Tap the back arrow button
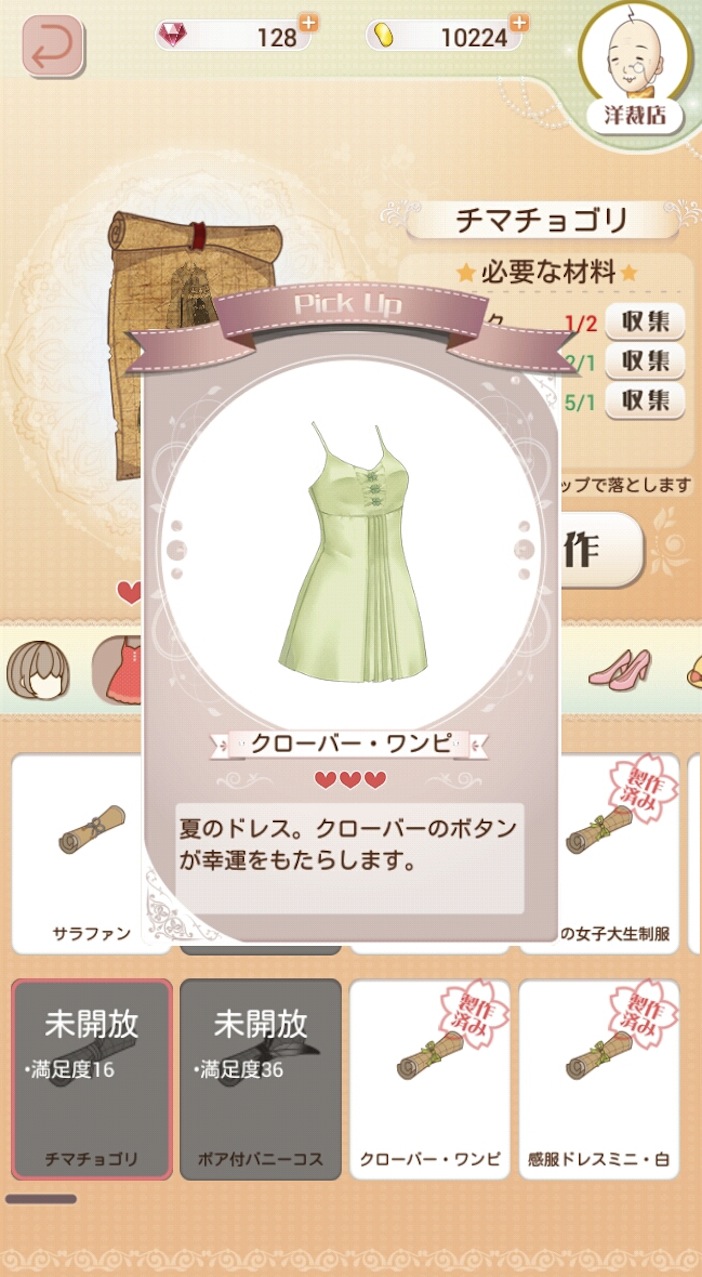Image resolution: width=702 pixels, height=1277 pixels. [53, 46]
